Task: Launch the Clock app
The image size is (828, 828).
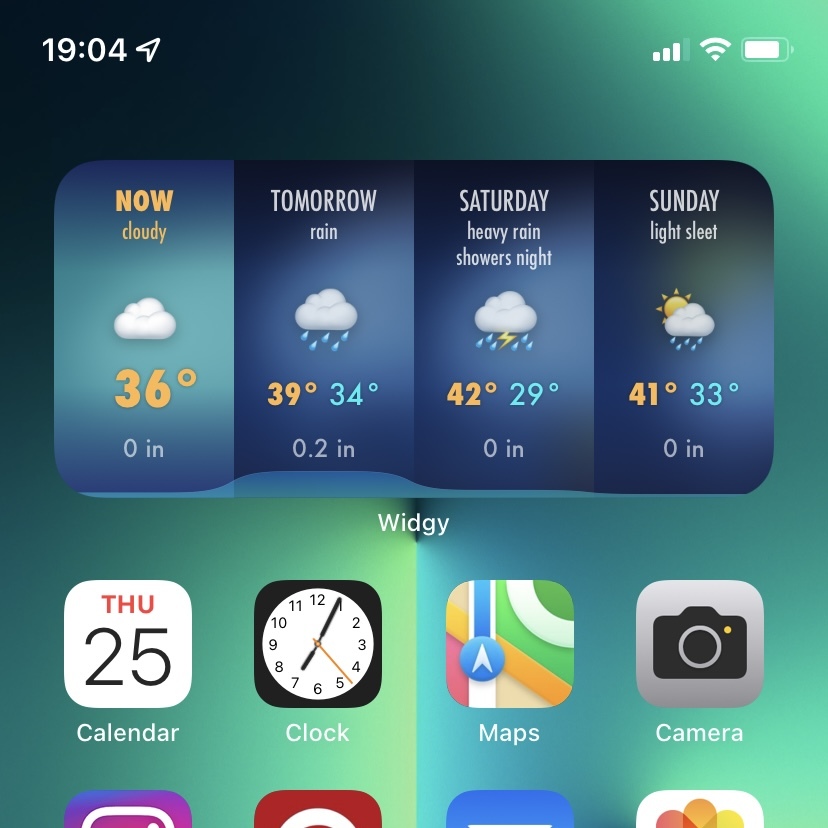Action: coord(318,644)
